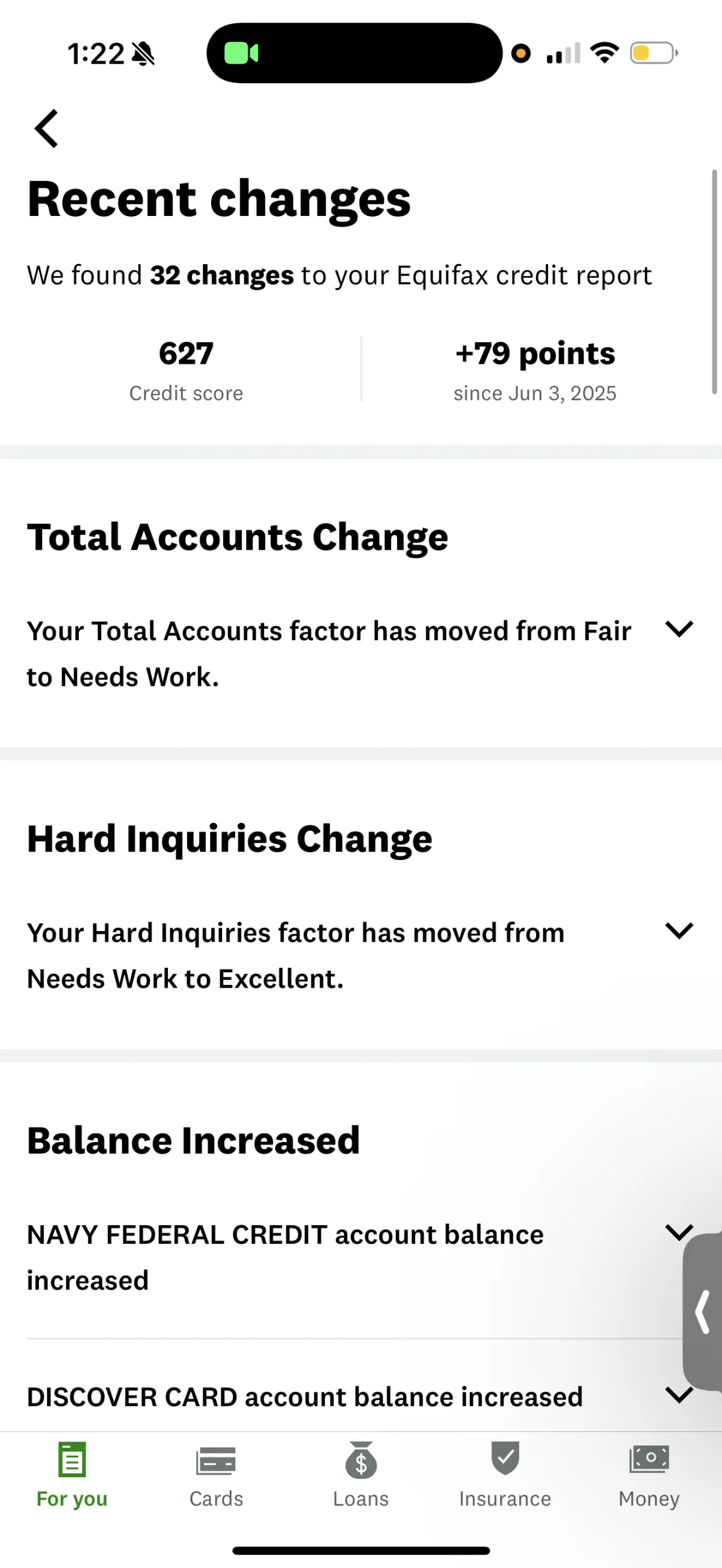722x1568 pixels.
Task: Tap the gray side handle arrow
Action: point(703,1312)
